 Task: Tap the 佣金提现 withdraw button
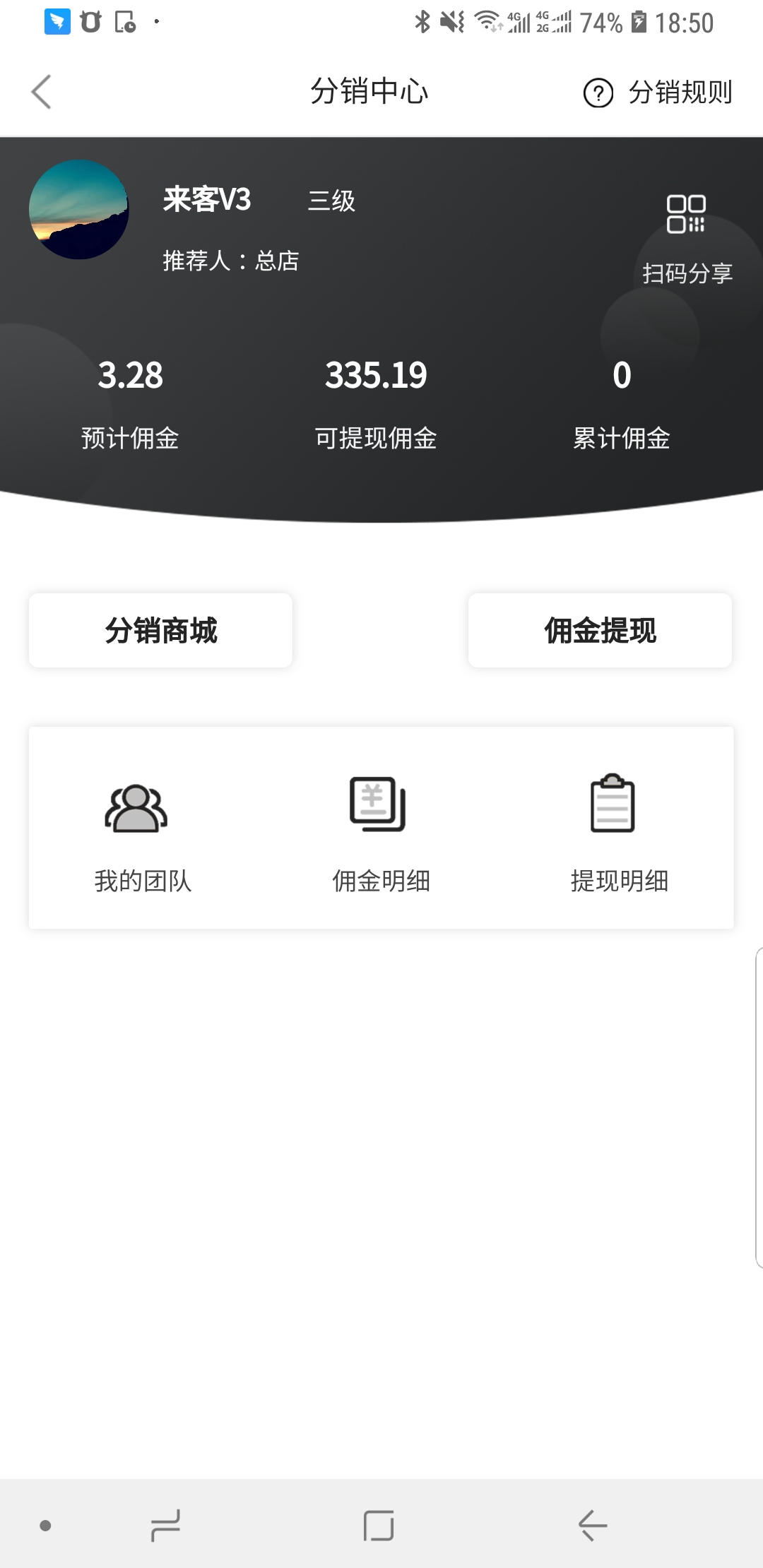coord(600,630)
